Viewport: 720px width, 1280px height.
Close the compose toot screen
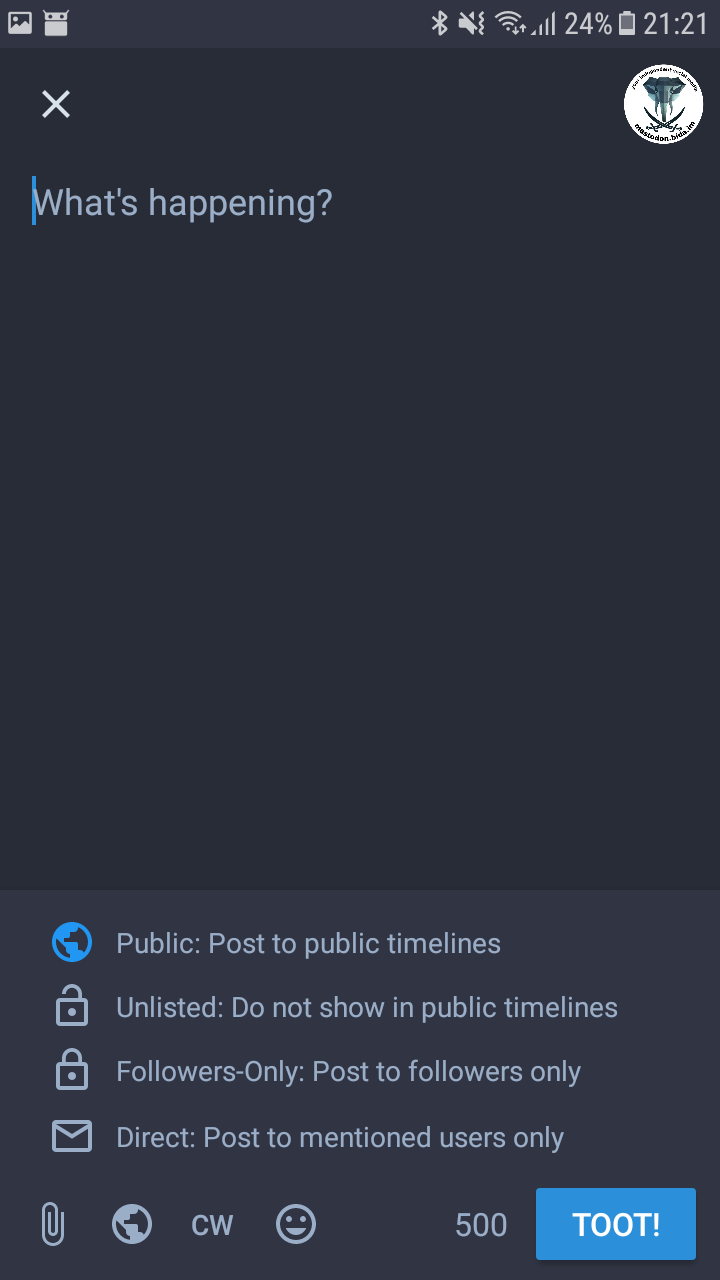[x=56, y=104]
